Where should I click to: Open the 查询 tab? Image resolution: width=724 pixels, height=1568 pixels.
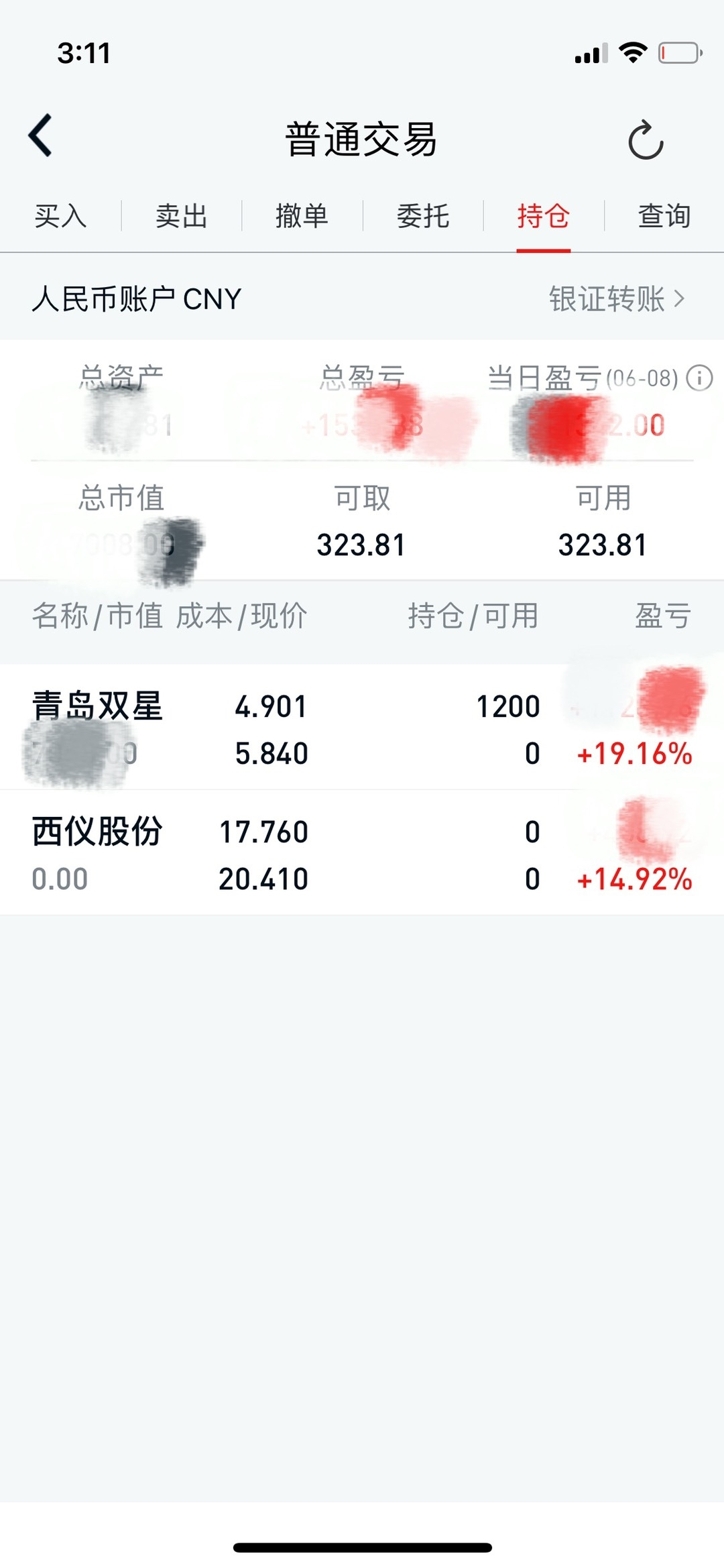(664, 217)
